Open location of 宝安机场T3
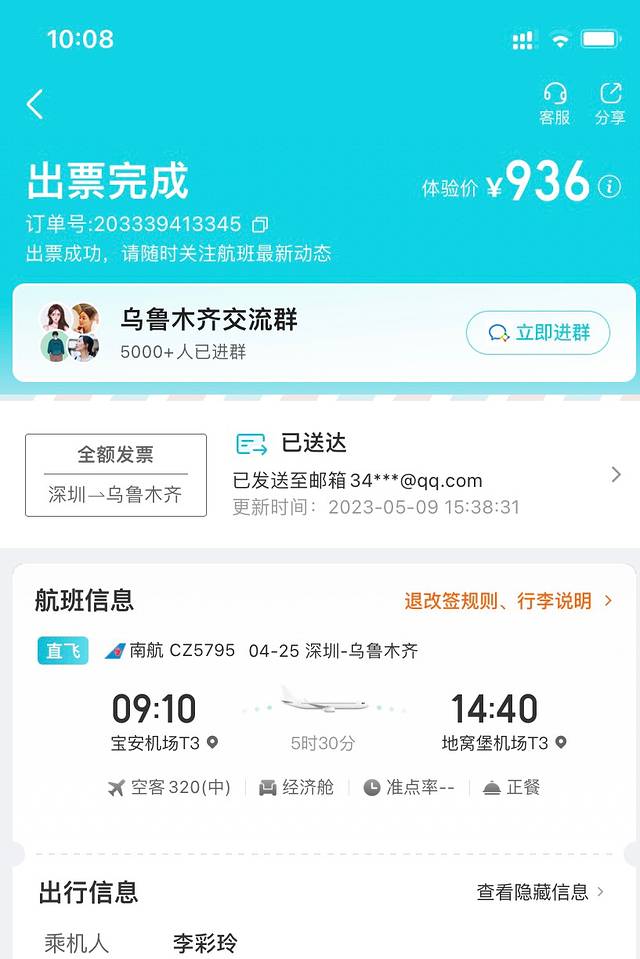Screen dimensions: 640x959 coord(212,743)
